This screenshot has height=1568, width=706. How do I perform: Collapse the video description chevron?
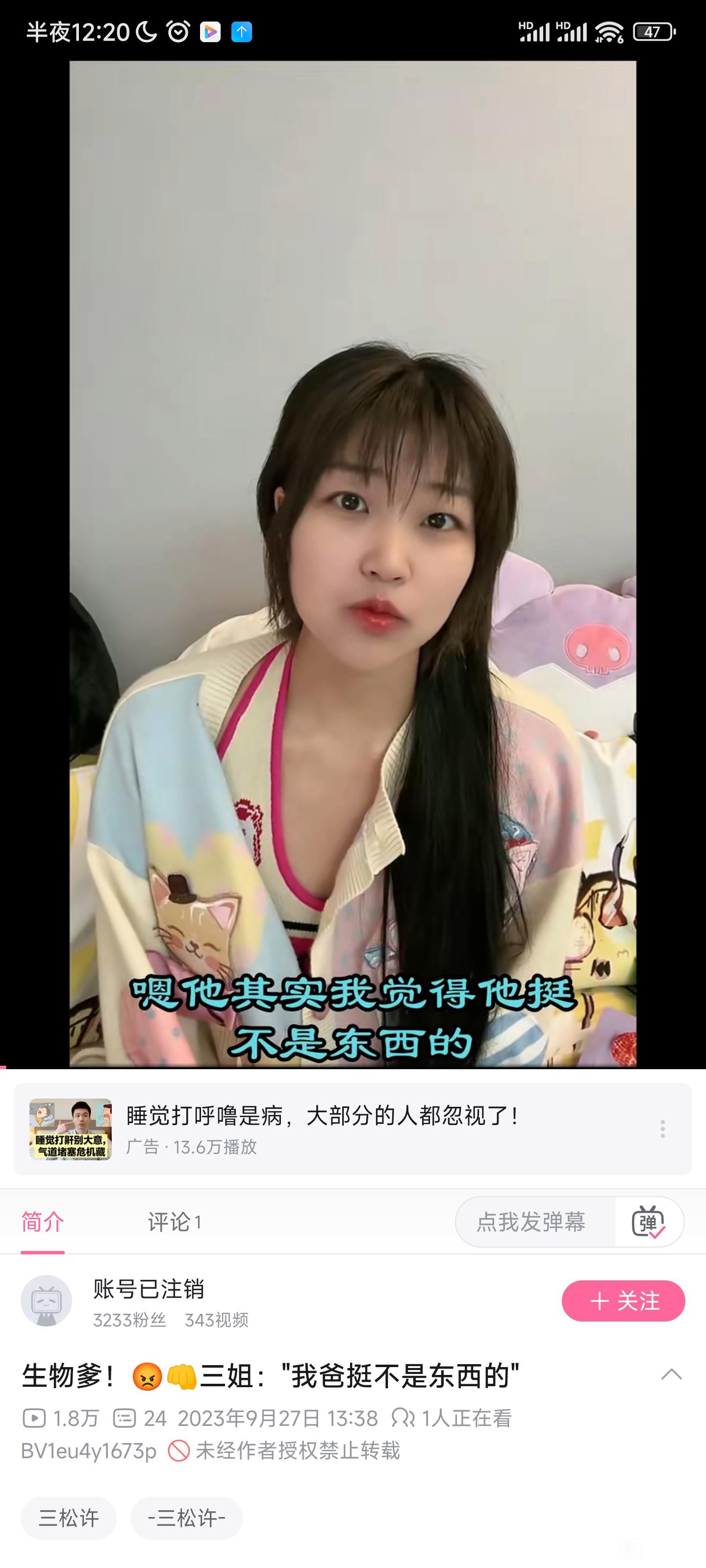[671, 1374]
